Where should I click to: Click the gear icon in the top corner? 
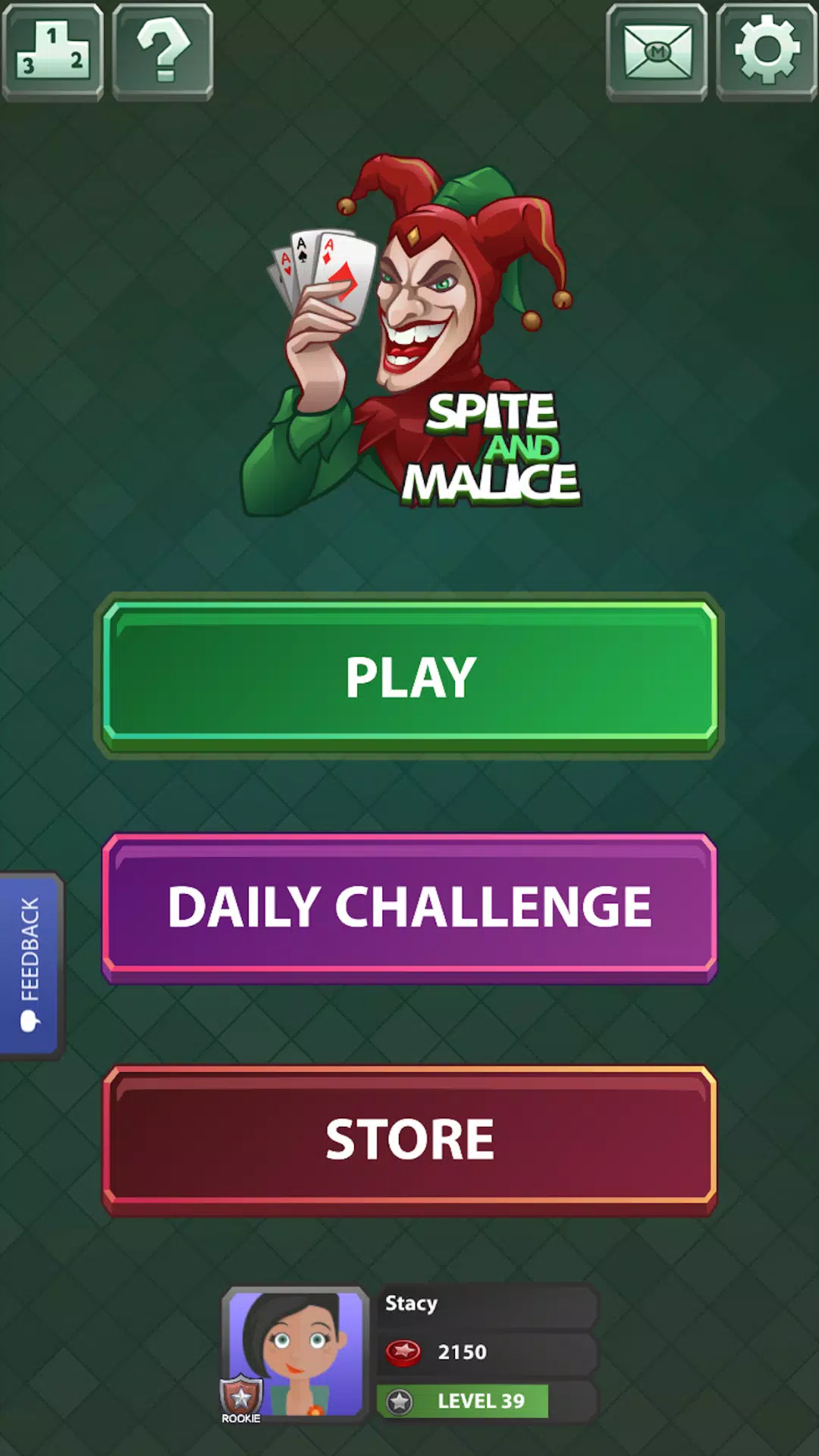(767, 52)
